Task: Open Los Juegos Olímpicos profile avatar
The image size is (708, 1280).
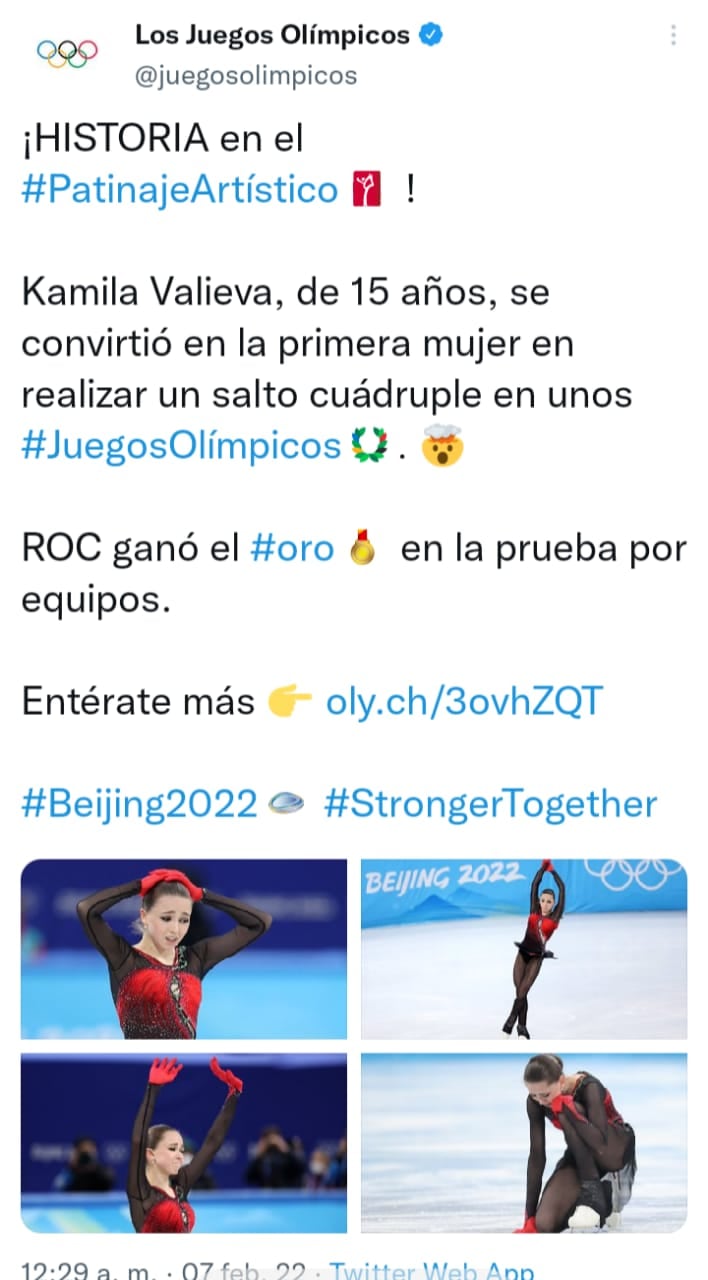Action: [66, 52]
